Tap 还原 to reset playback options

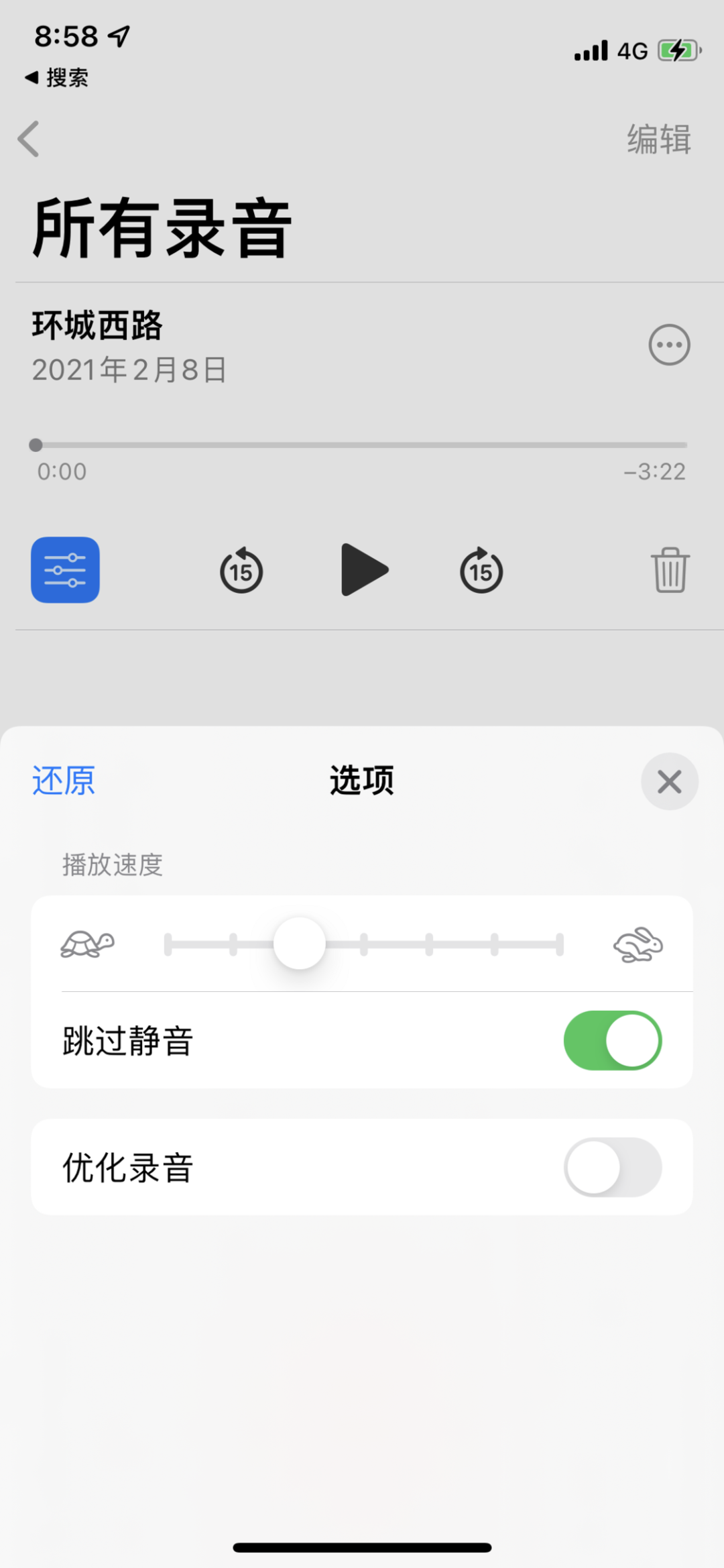pyautogui.click(x=64, y=781)
